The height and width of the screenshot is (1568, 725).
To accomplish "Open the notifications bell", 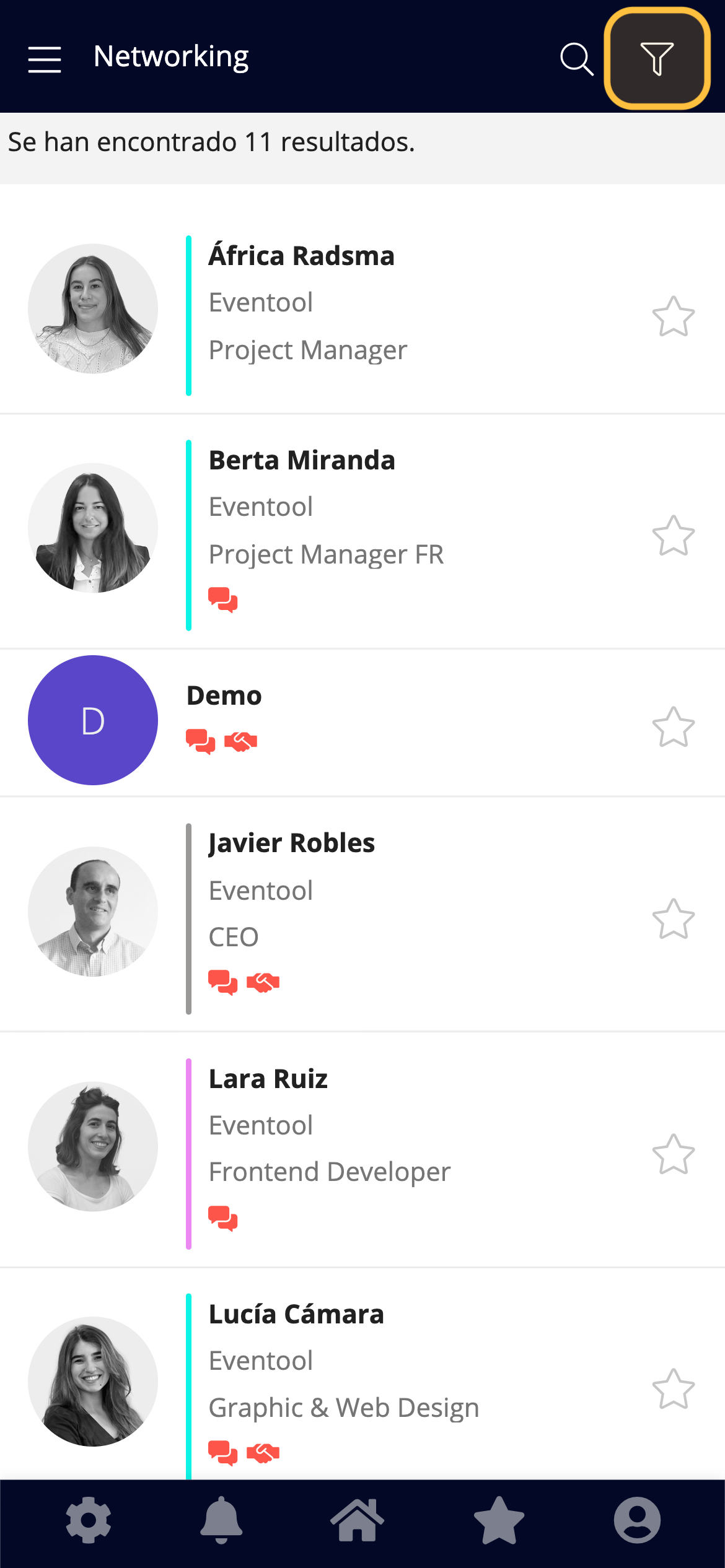I will pos(221,1520).
